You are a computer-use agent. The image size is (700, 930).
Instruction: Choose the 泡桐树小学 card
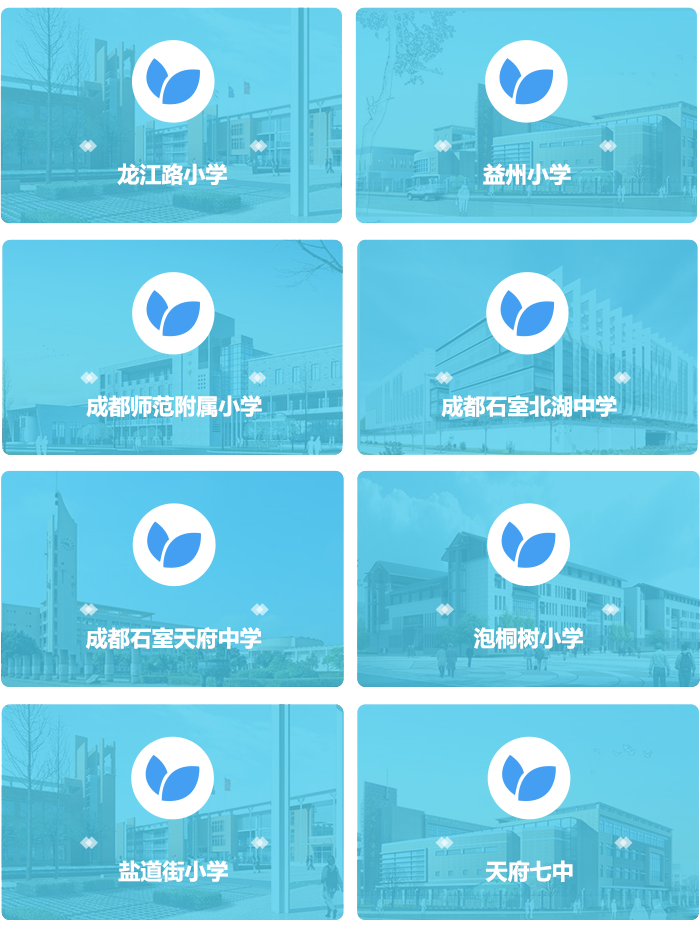pyautogui.click(x=528, y=579)
